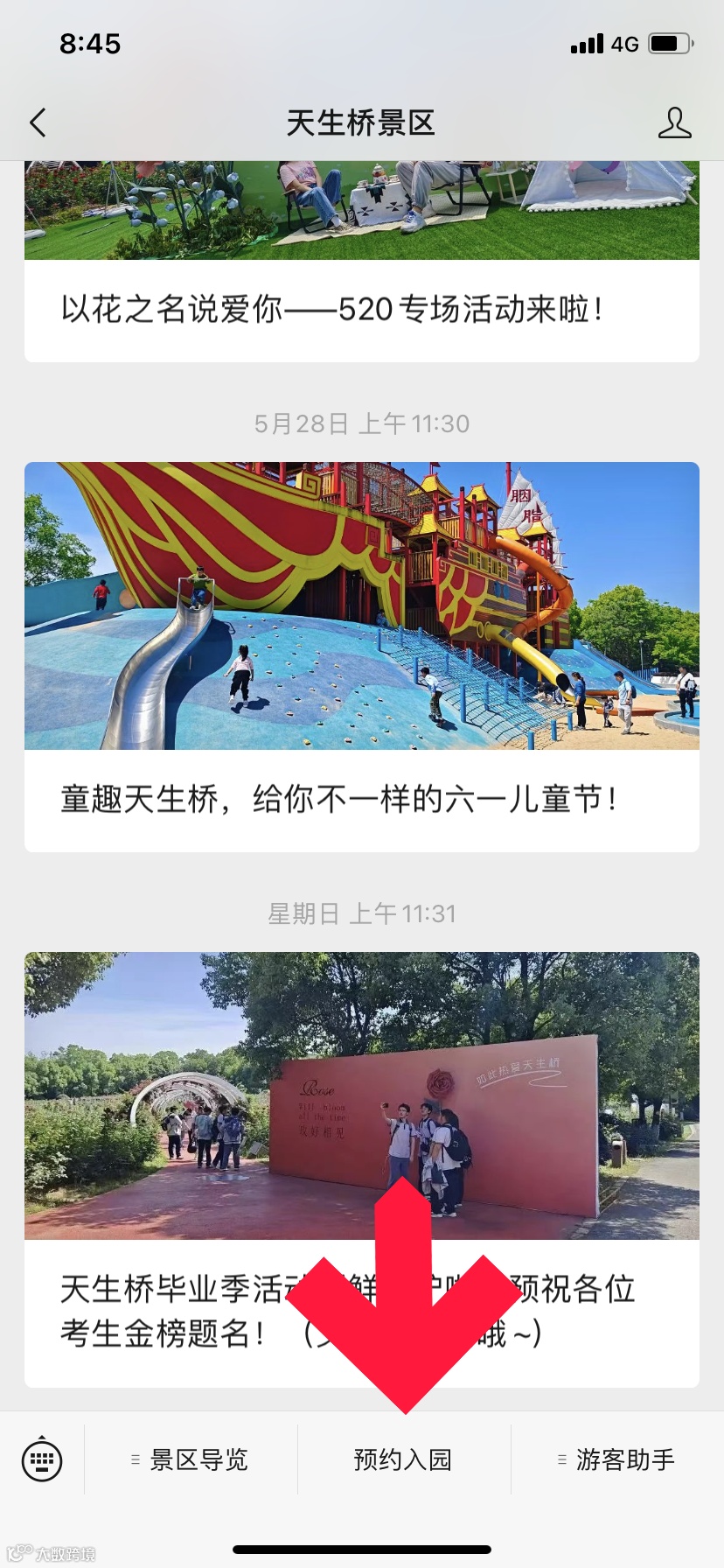Go back from 天生桥景区 page

38,123
